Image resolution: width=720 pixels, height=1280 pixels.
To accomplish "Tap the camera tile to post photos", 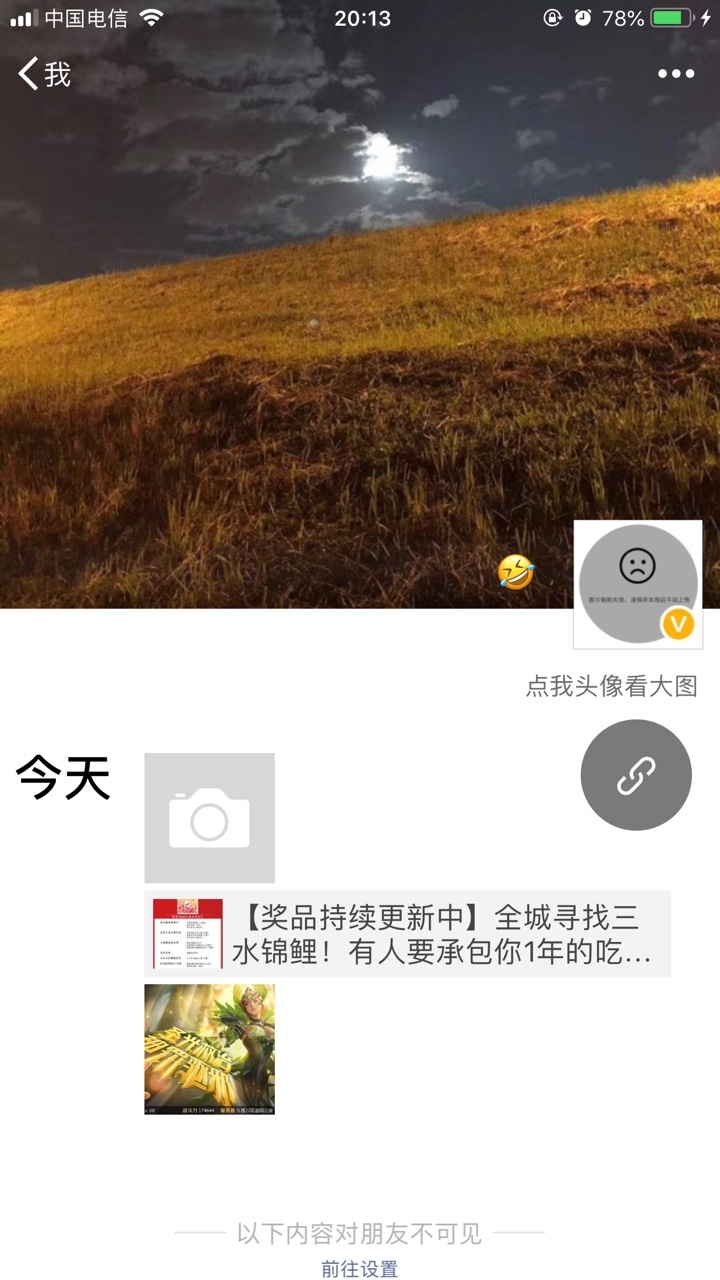I will pos(209,817).
